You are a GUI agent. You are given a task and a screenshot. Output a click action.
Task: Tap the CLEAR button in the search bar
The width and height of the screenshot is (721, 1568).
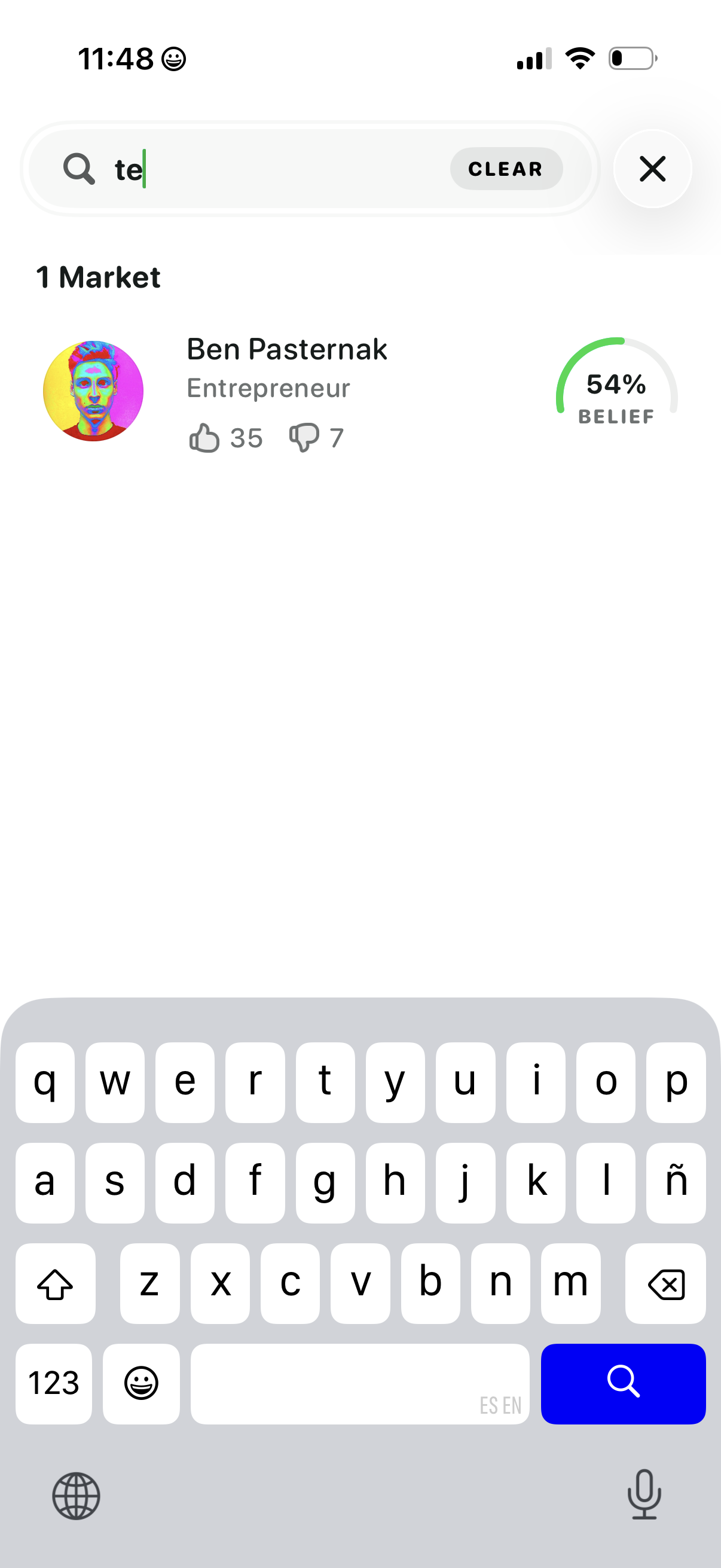[x=506, y=169]
